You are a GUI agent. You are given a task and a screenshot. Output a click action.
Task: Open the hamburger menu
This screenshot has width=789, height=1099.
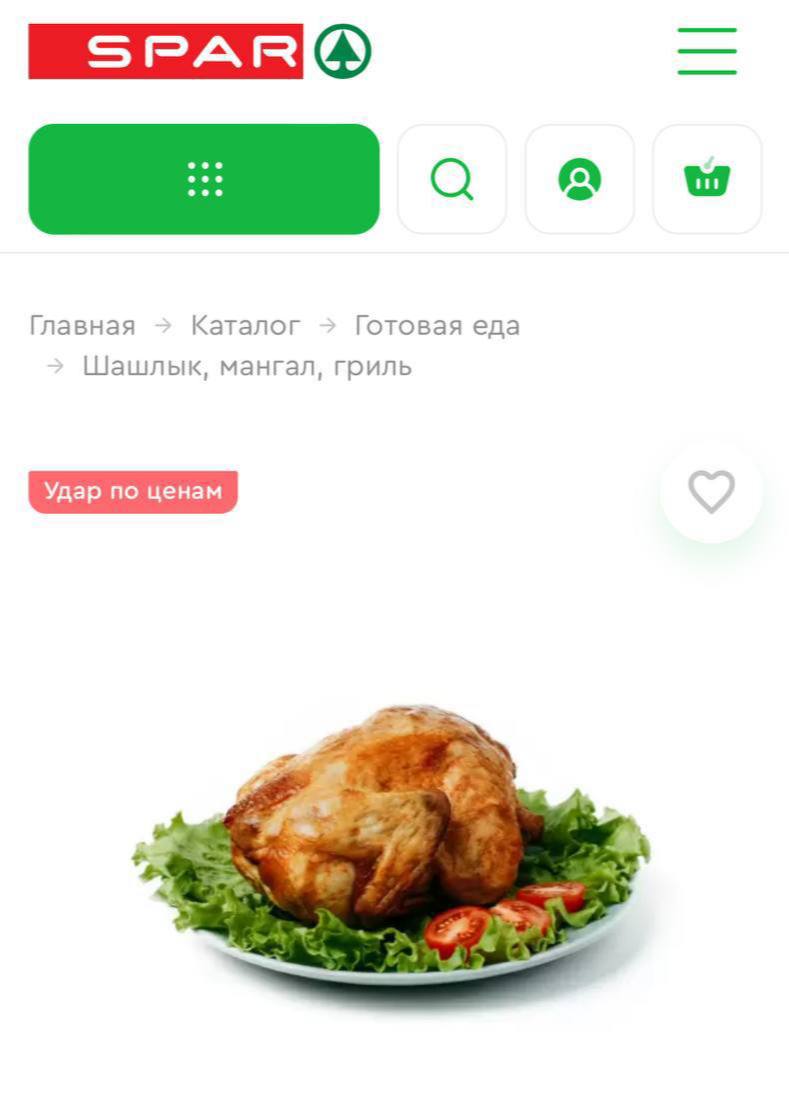point(707,51)
